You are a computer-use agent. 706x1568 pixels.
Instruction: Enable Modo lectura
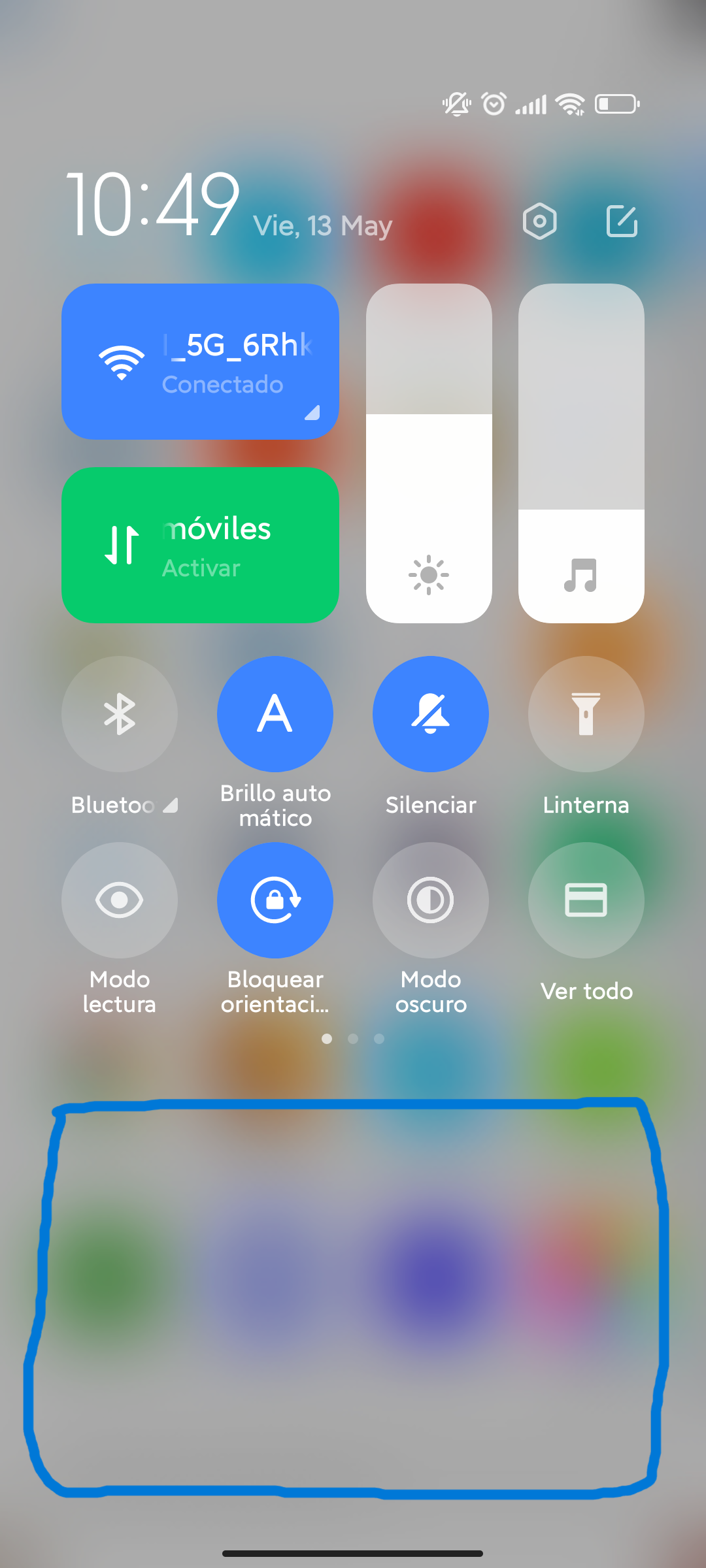coord(120,900)
